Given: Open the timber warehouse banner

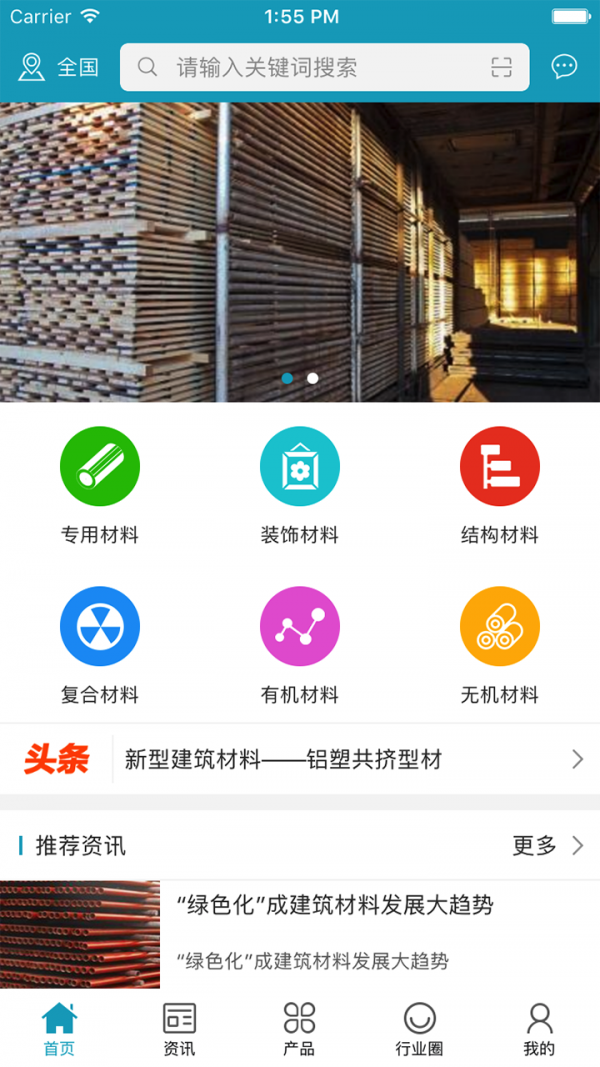Looking at the screenshot, I should [x=300, y=252].
